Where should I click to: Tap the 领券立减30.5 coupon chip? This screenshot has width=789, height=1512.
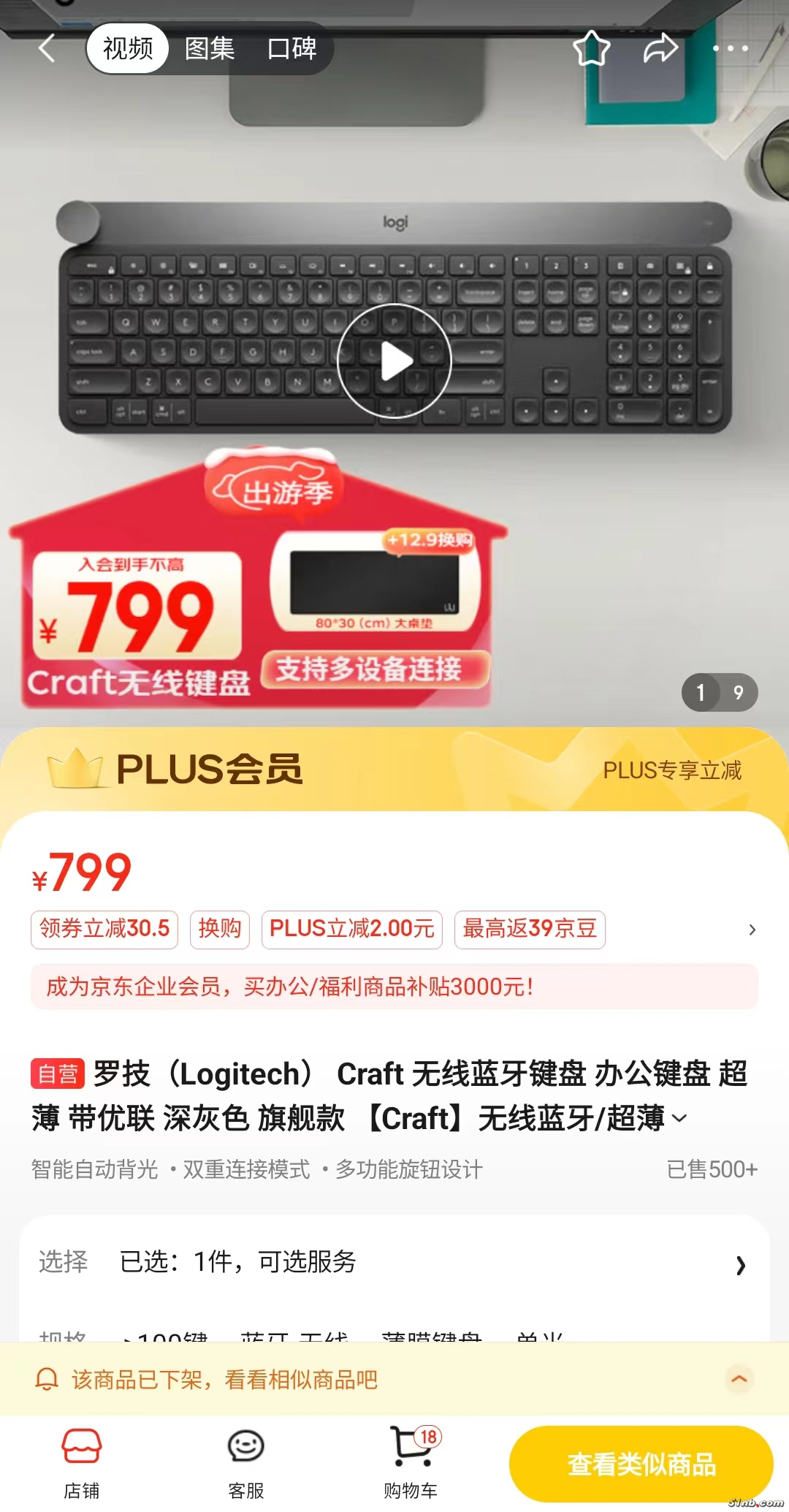click(104, 929)
